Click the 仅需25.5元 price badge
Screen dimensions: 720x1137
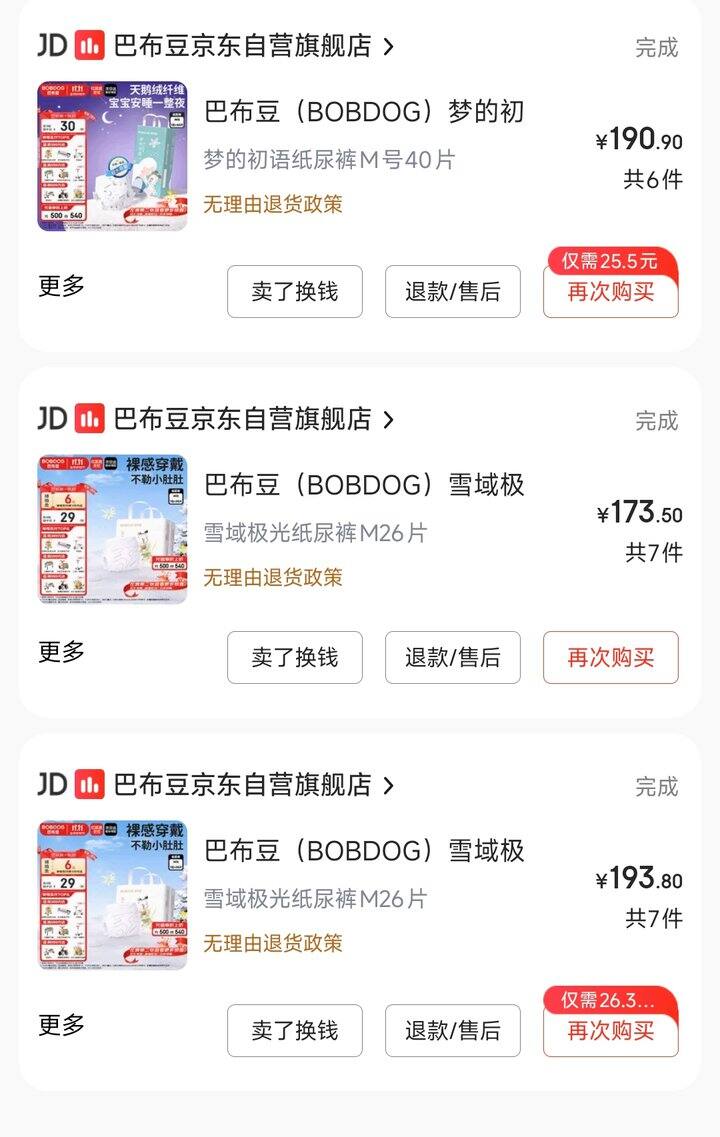pyautogui.click(x=610, y=262)
